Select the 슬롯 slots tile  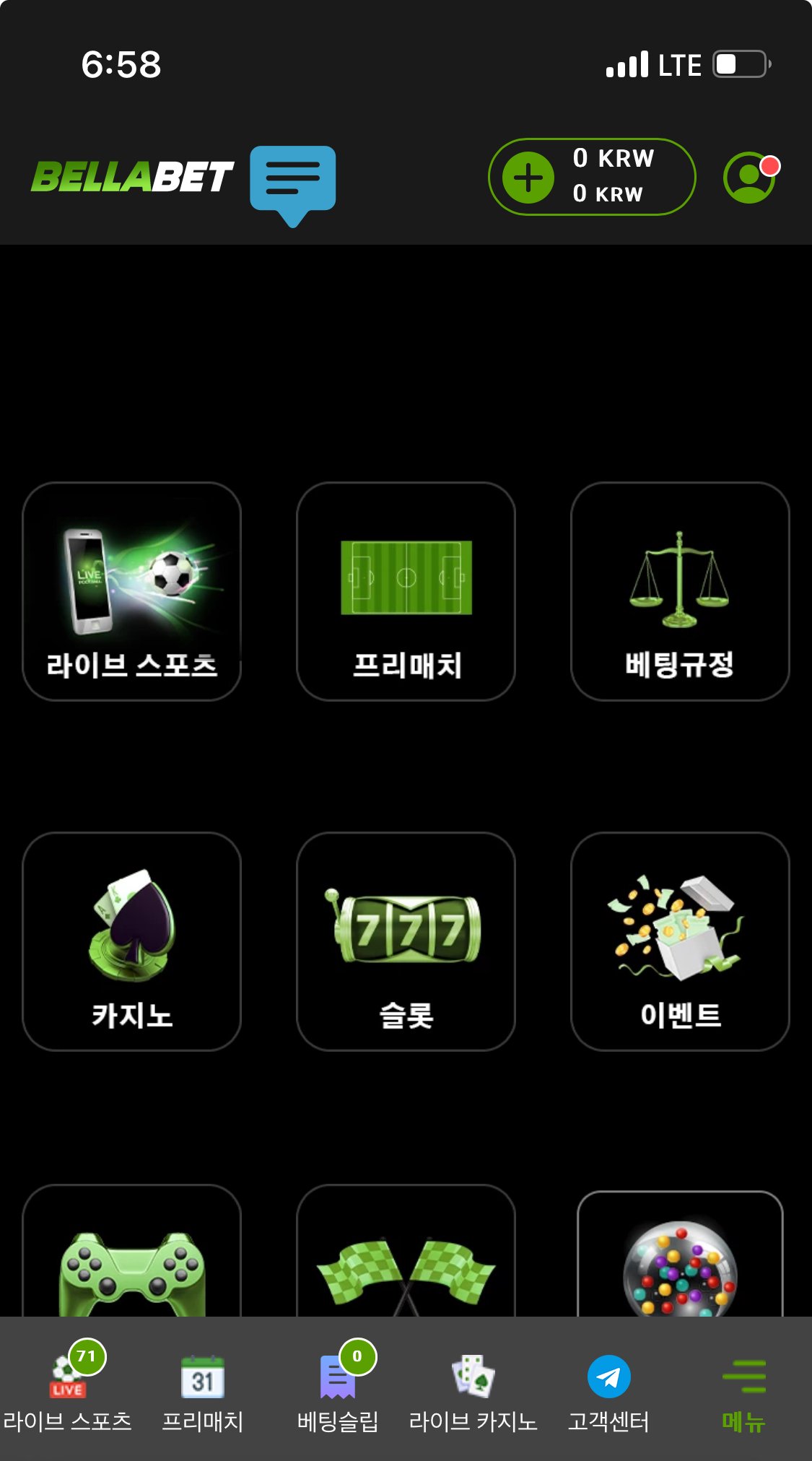click(406, 941)
